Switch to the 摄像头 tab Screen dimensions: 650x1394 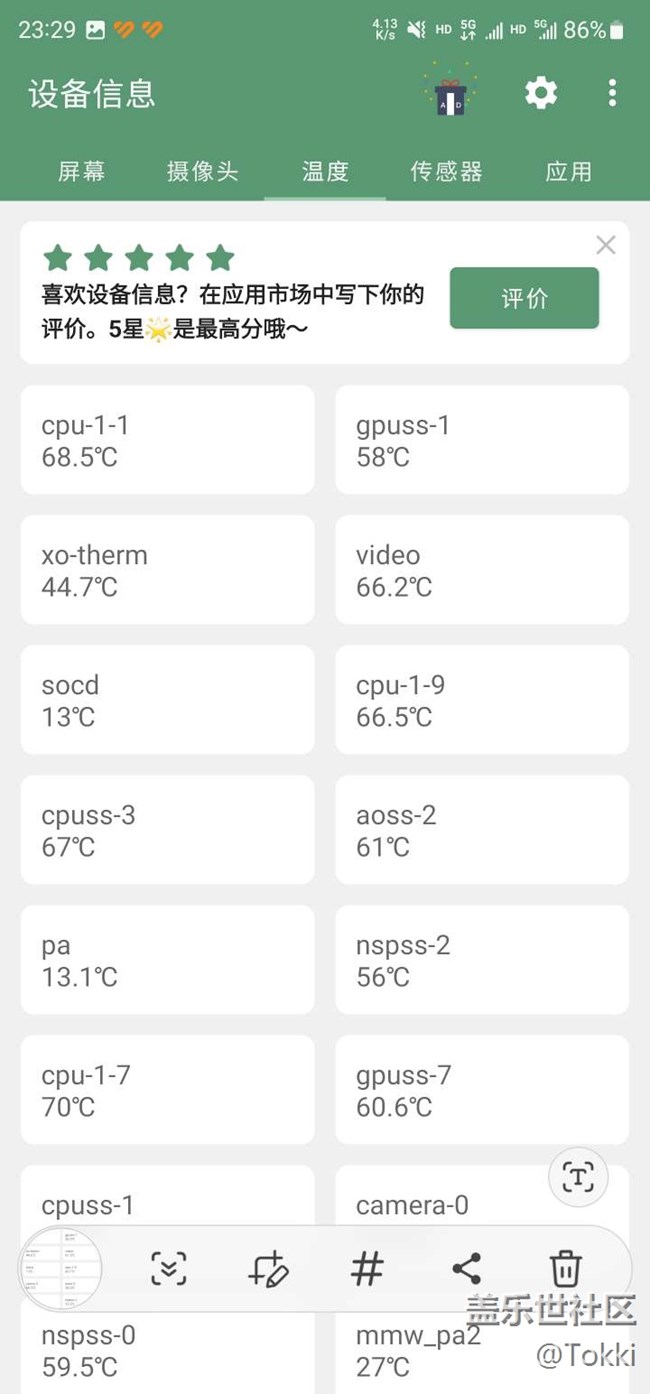[x=203, y=171]
